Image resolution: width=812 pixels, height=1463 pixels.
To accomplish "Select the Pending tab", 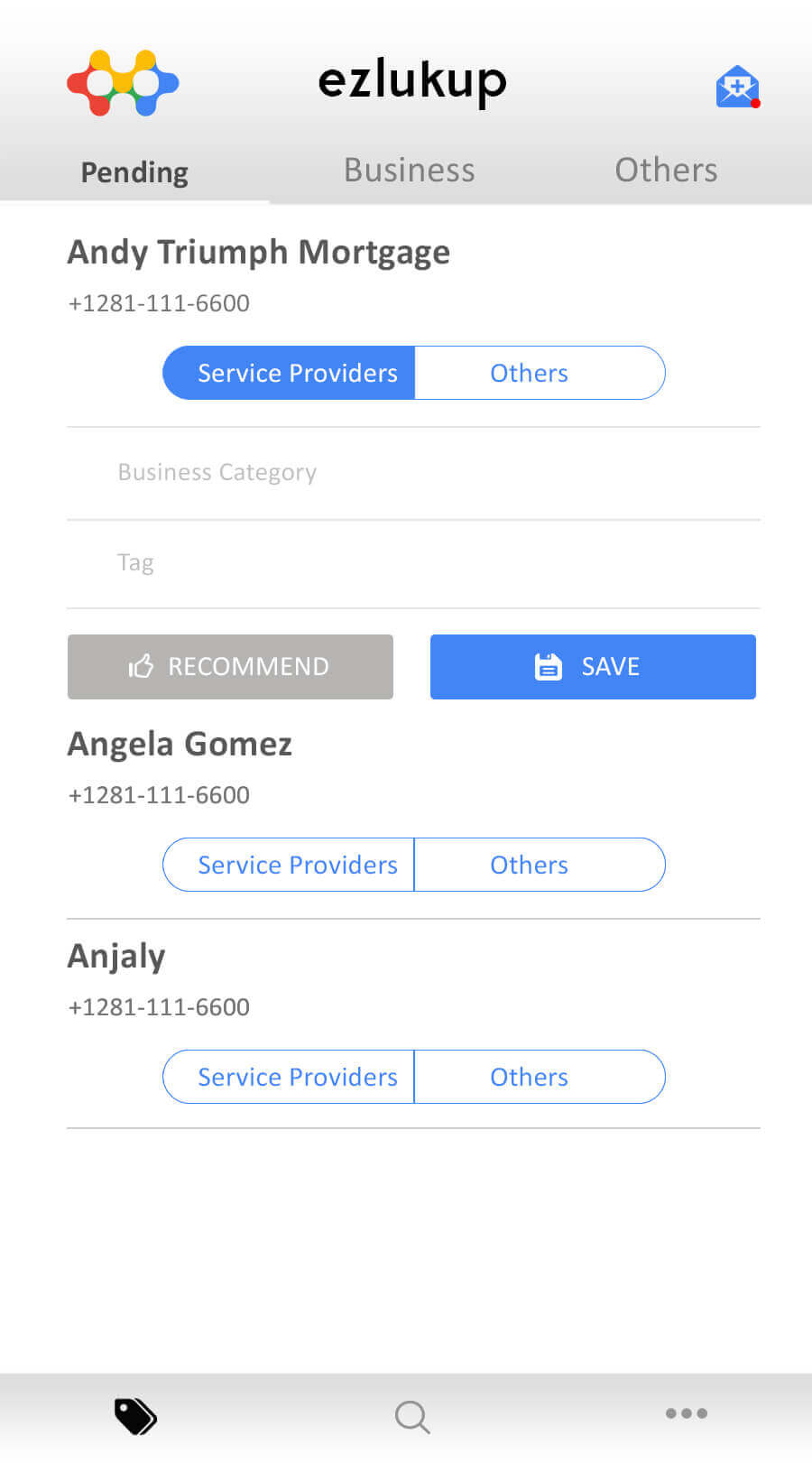I will click(134, 171).
